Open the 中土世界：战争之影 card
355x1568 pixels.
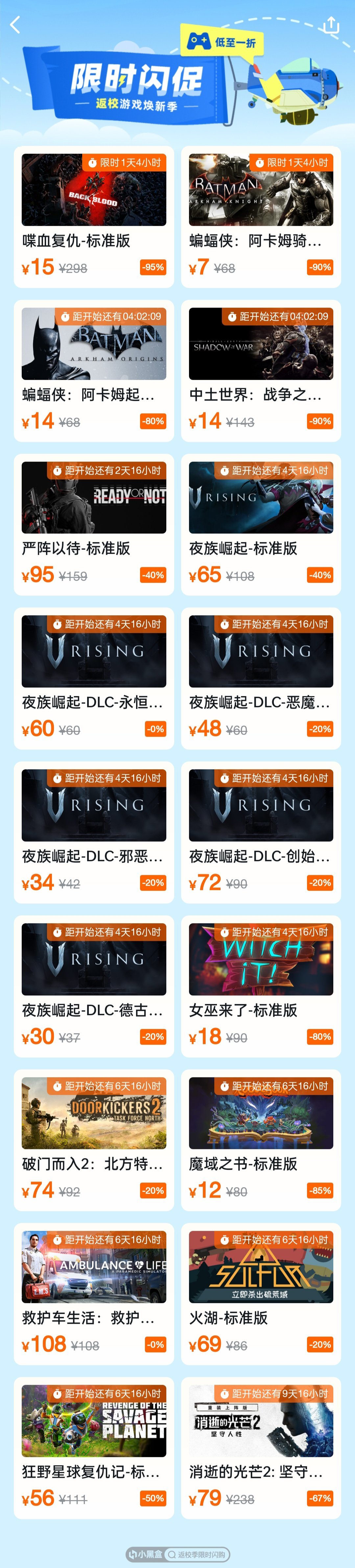(x=261, y=370)
